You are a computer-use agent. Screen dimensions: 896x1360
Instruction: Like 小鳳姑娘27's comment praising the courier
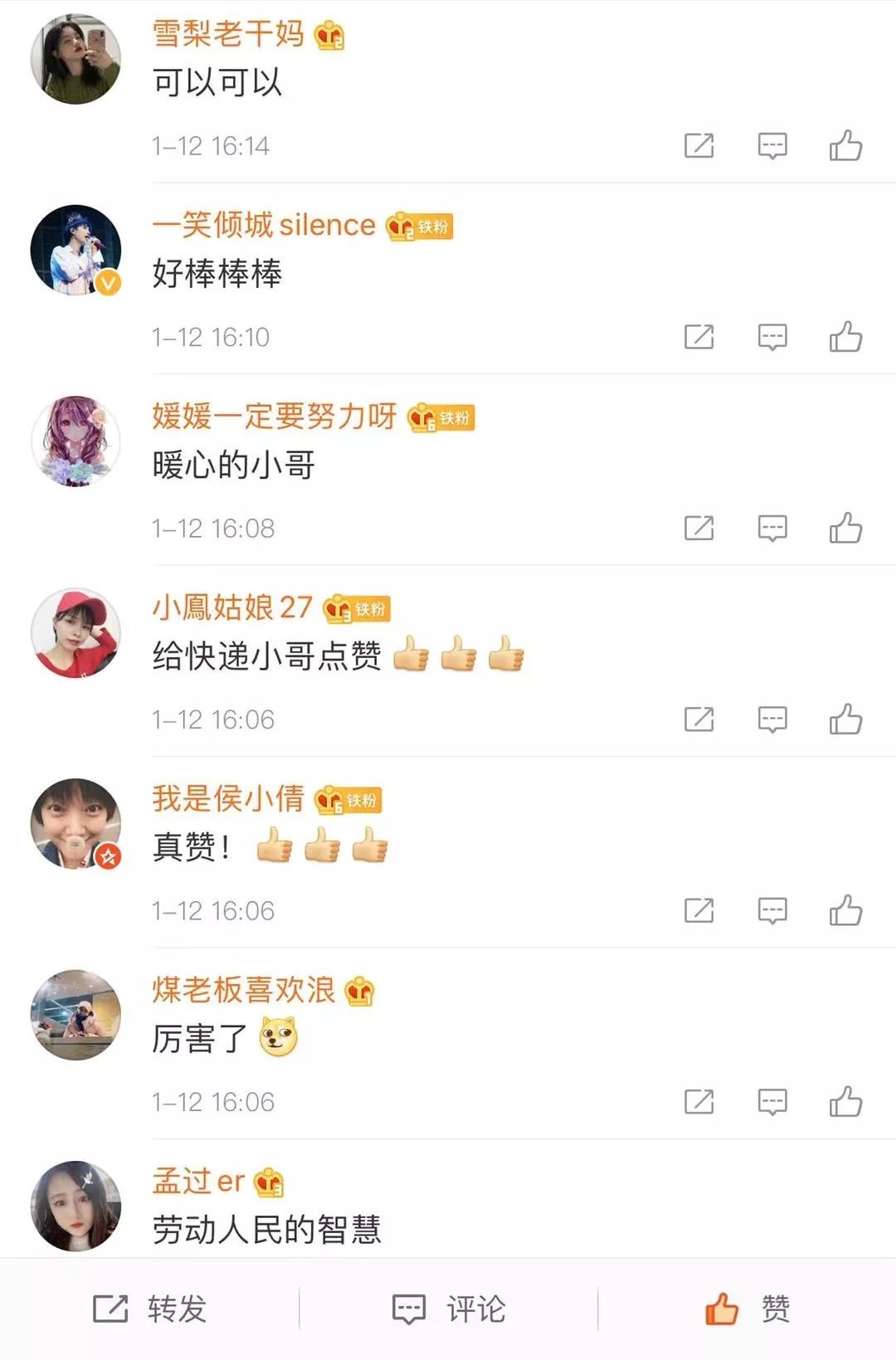pos(845,720)
